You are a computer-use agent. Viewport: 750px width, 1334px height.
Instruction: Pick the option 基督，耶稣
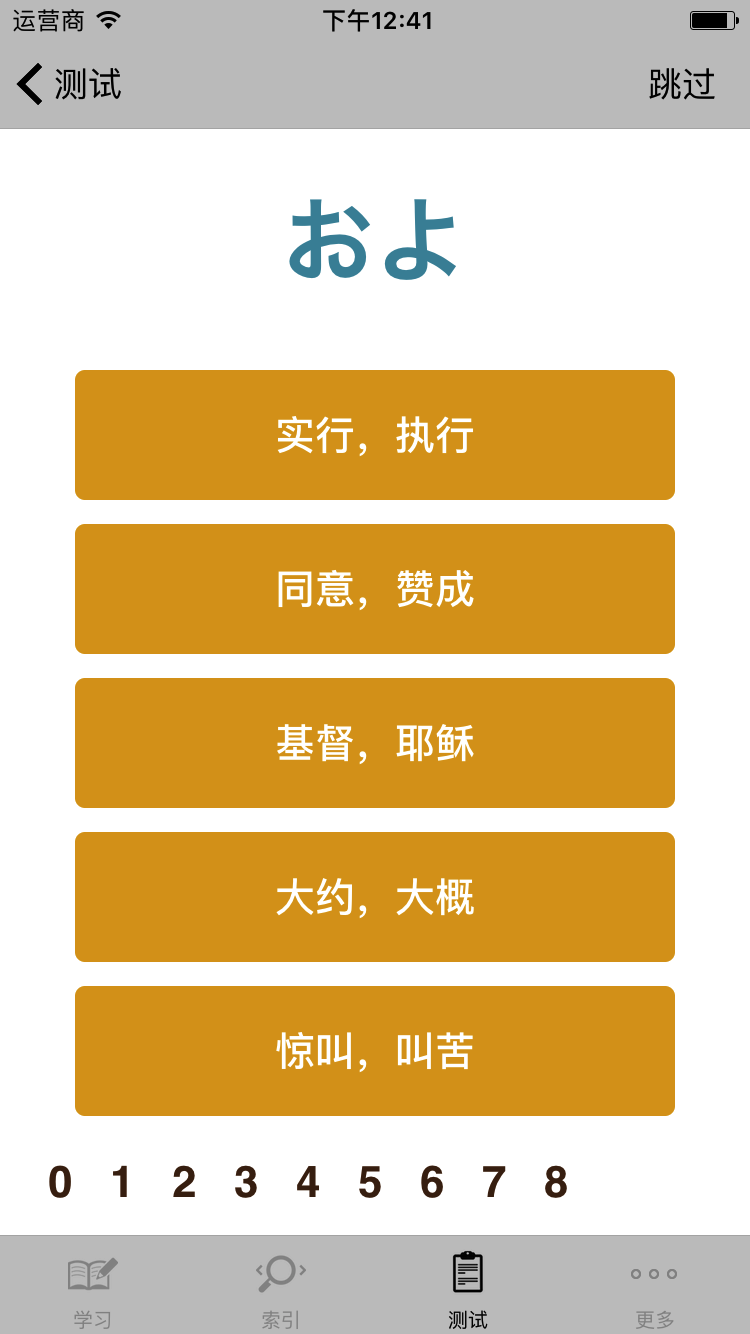375,743
